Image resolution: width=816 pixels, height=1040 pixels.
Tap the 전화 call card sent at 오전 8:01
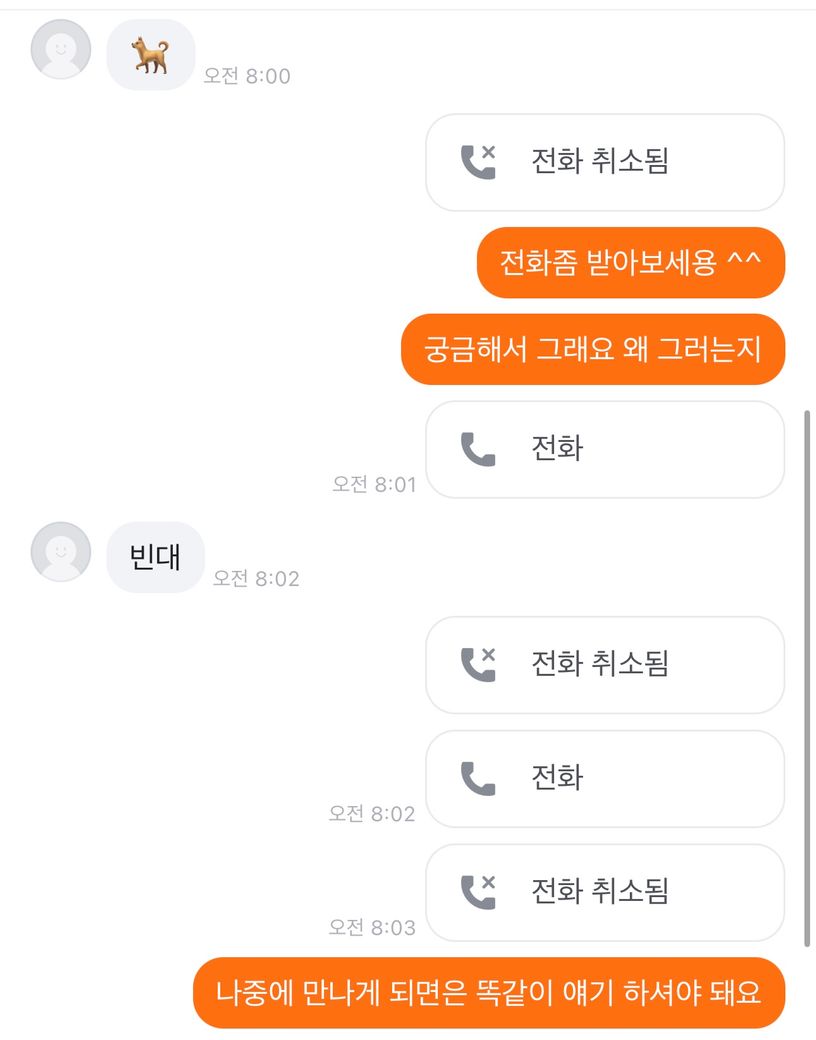[x=605, y=449]
